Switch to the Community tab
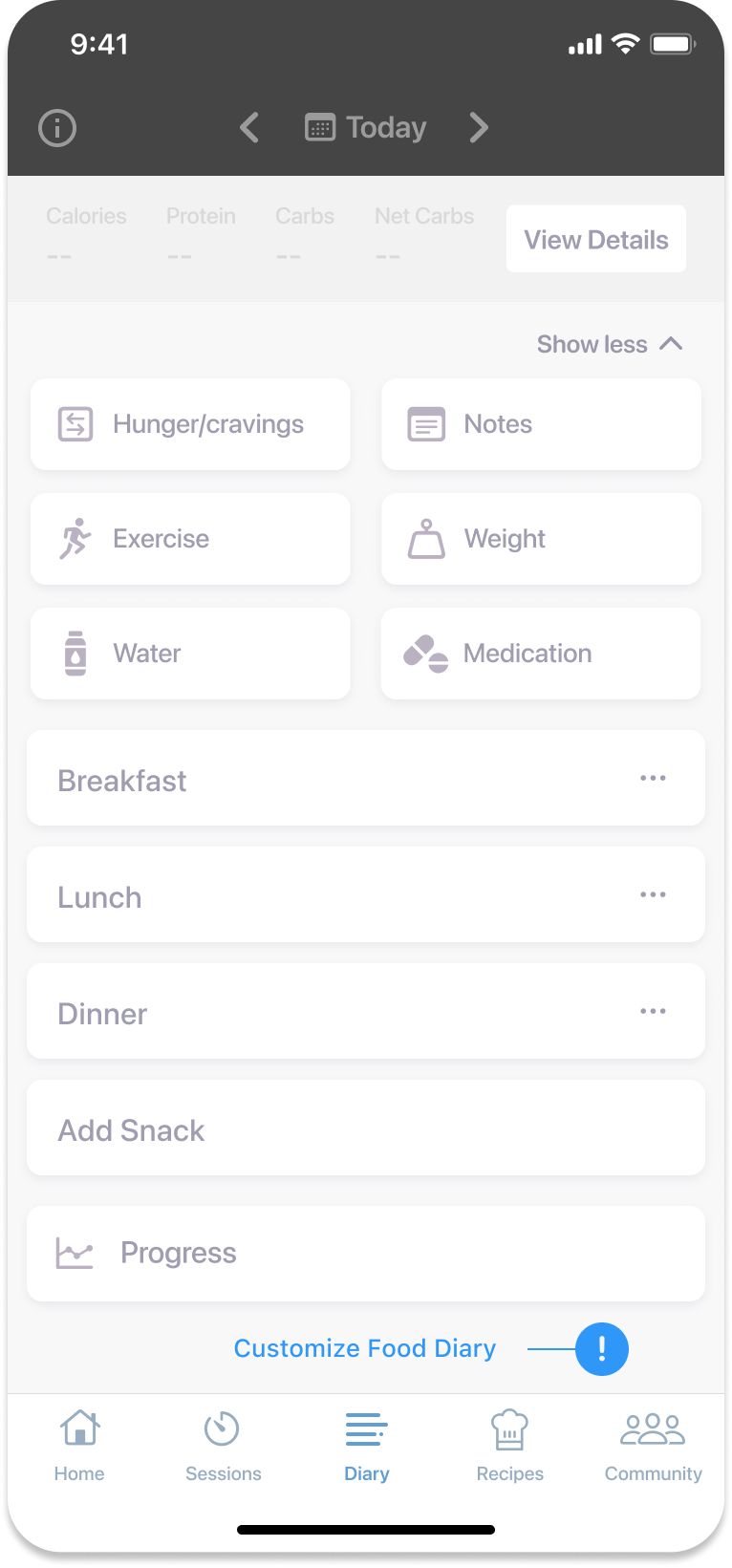 coord(653,1447)
